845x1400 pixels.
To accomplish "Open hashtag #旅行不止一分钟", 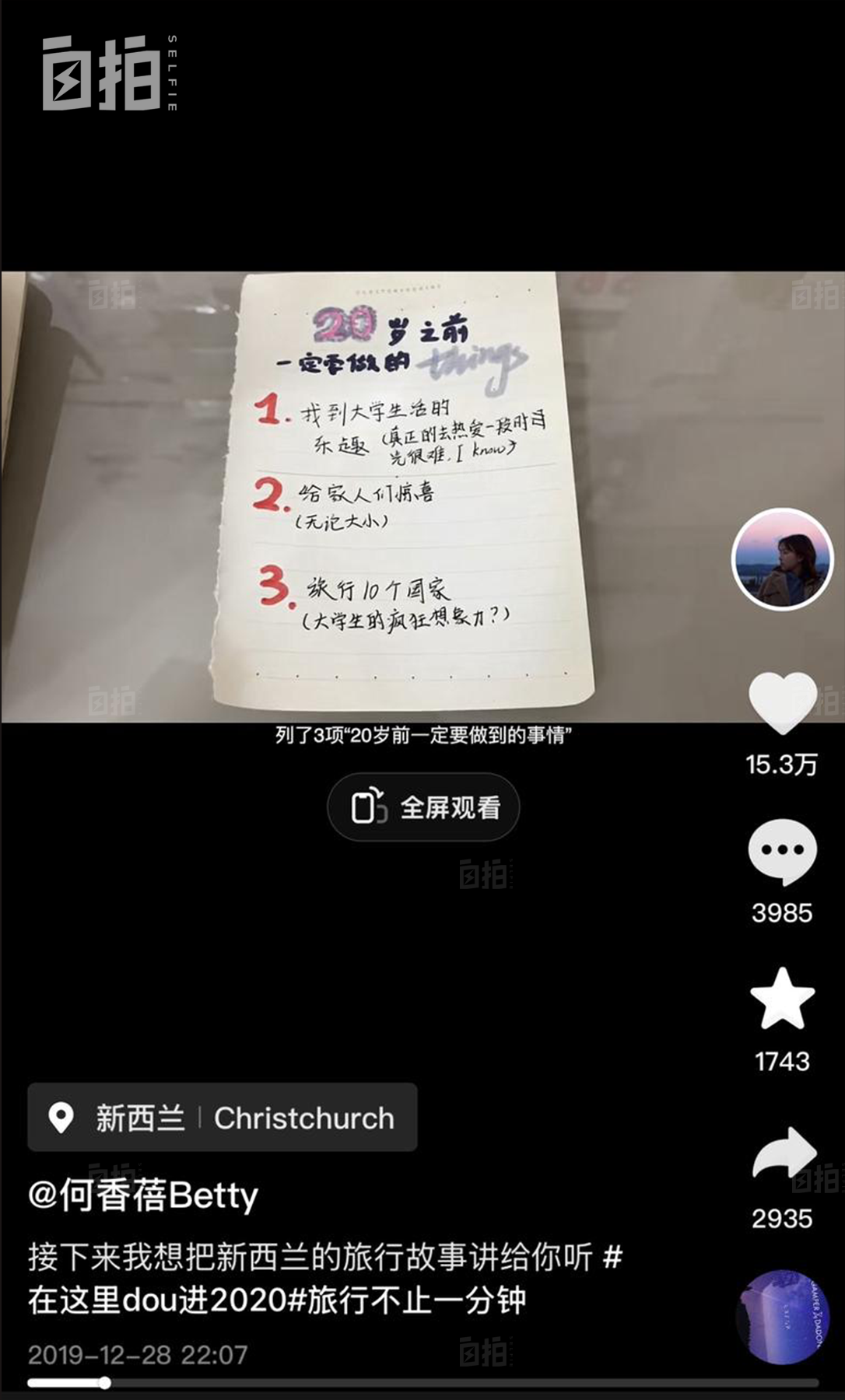I will click(x=406, y=1300).
